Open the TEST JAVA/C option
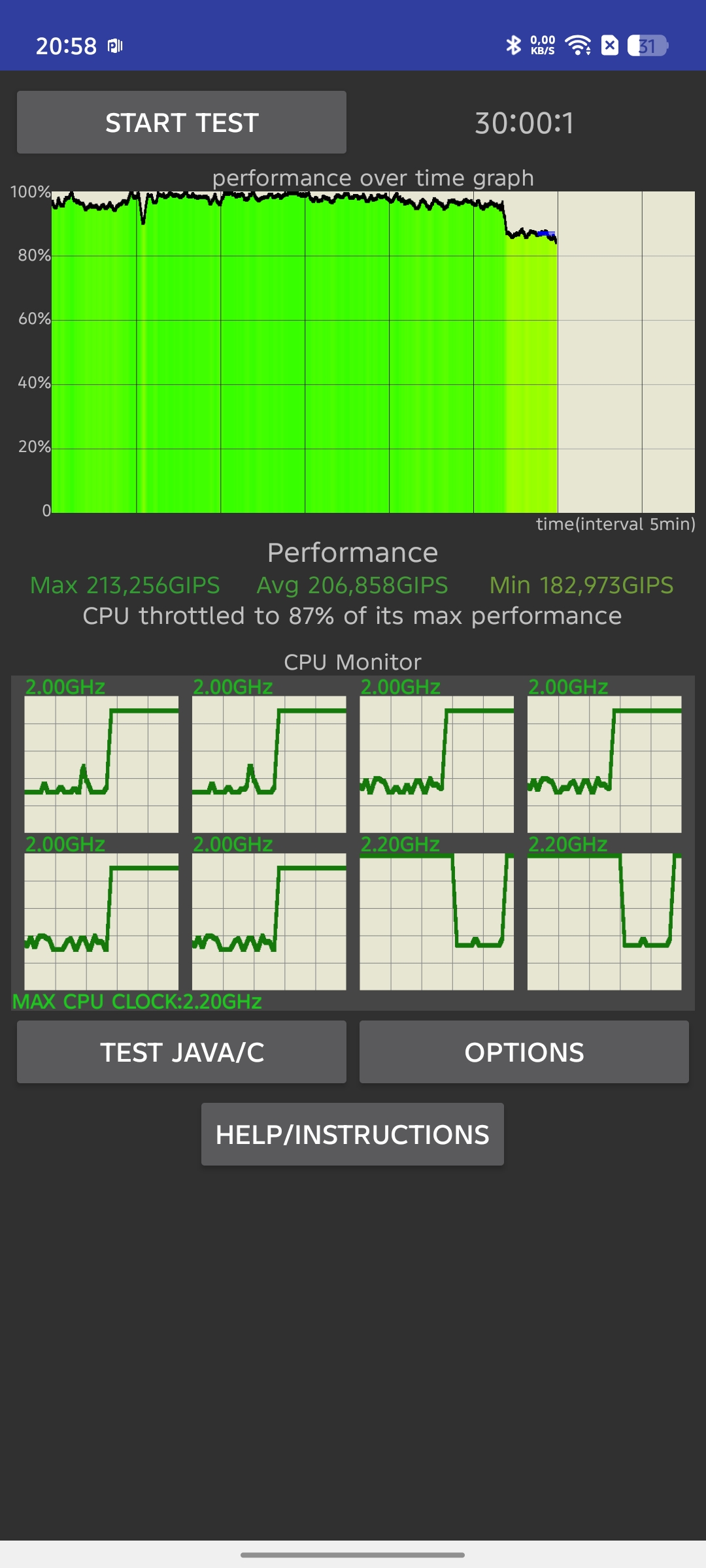Viewport: 706px width, 1568px height. pyautogui.click(x=182, y=1052)
